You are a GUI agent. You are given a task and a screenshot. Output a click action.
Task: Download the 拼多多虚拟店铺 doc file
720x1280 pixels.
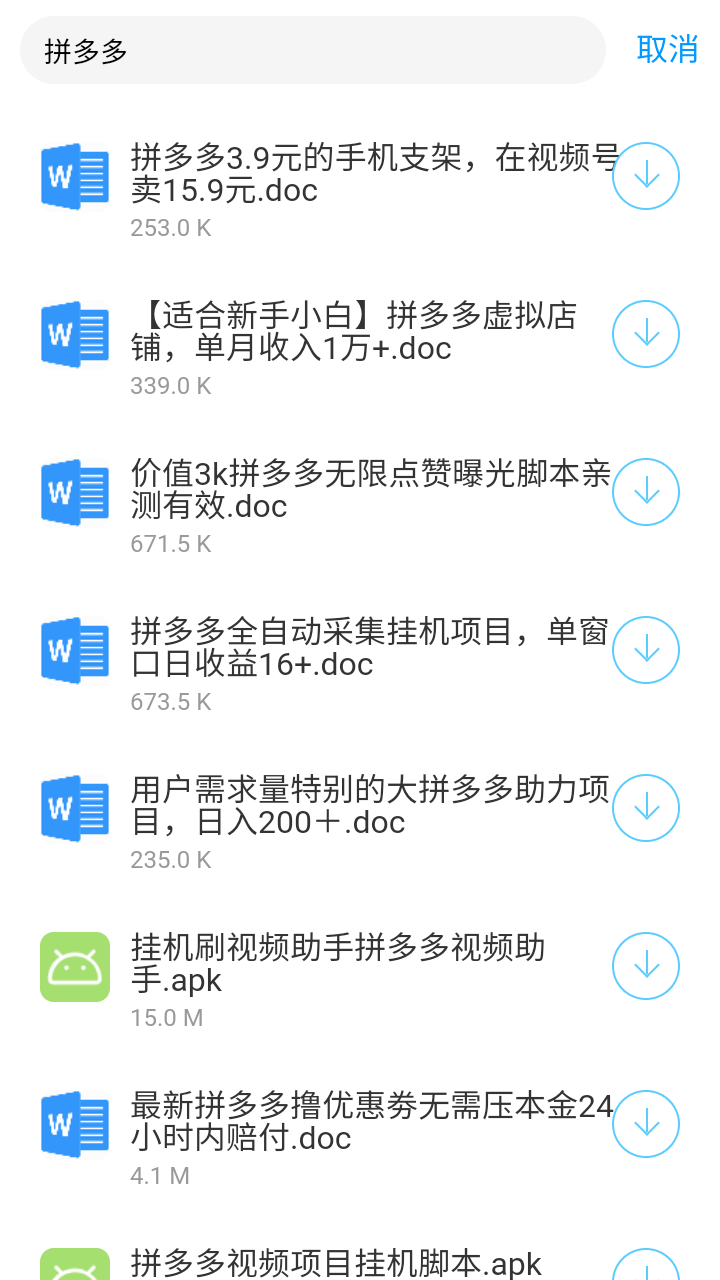click(646, 334)
